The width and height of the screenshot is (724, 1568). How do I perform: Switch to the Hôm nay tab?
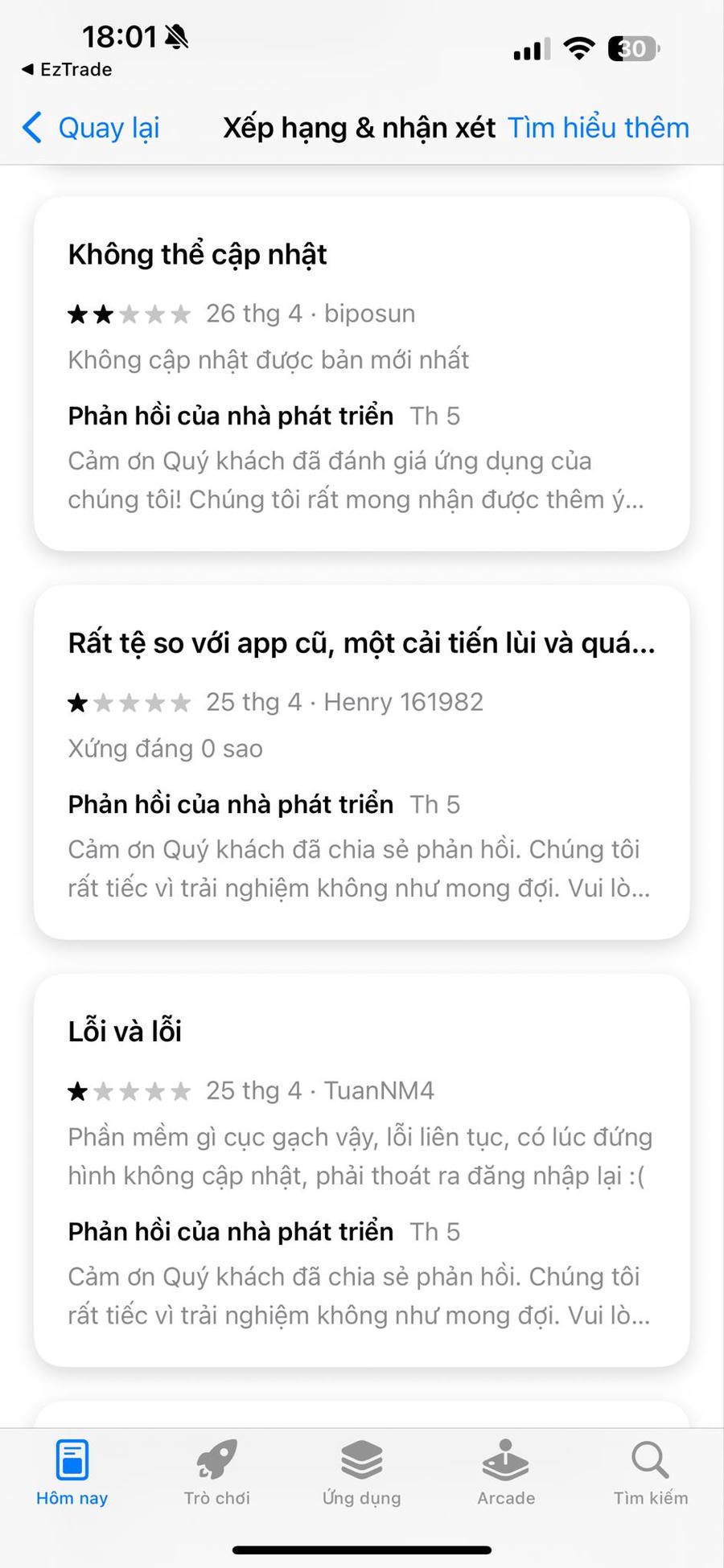(72, 1472)
